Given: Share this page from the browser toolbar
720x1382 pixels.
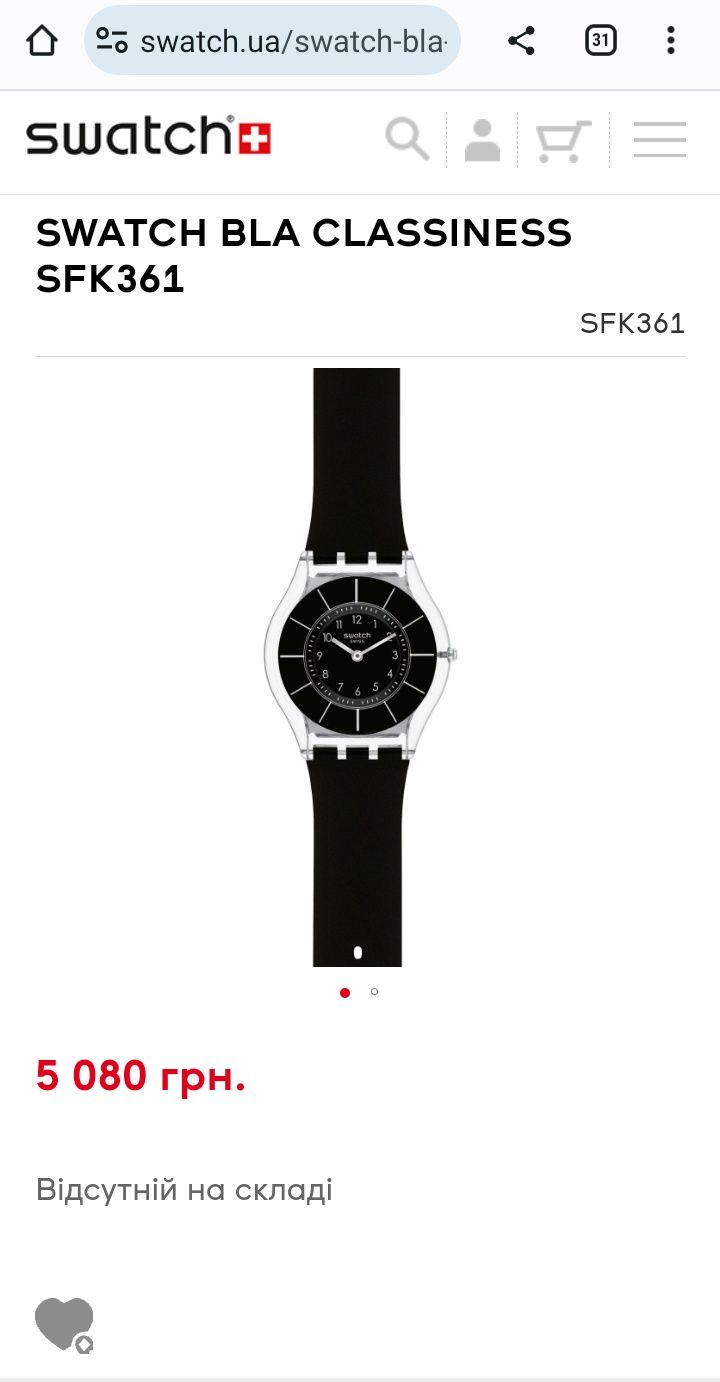Looking at the screenshot, I should tap(521, 41).
